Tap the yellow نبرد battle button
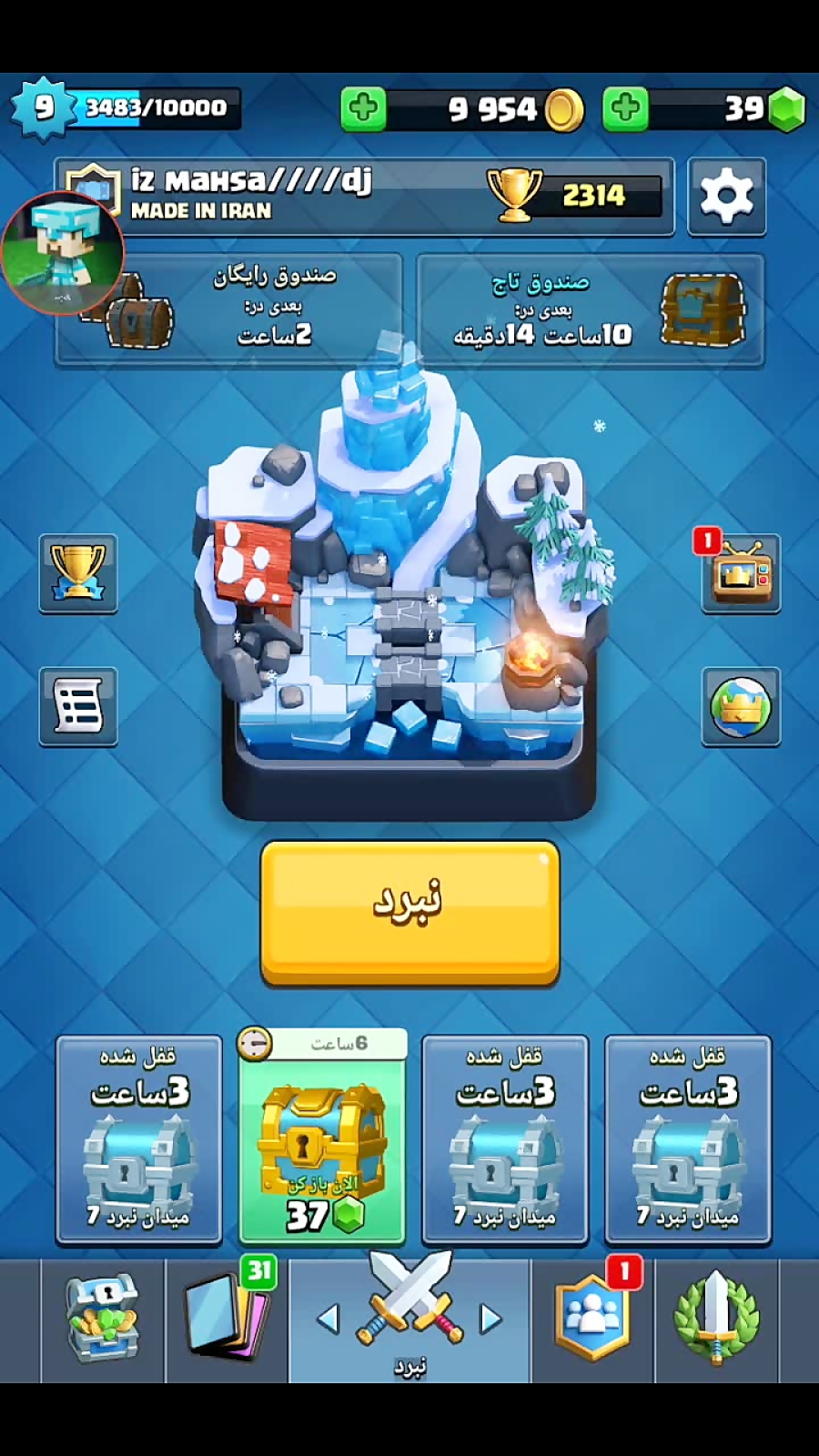Image resolution: width=819 pixels, height=1456 pixels. 409,912
